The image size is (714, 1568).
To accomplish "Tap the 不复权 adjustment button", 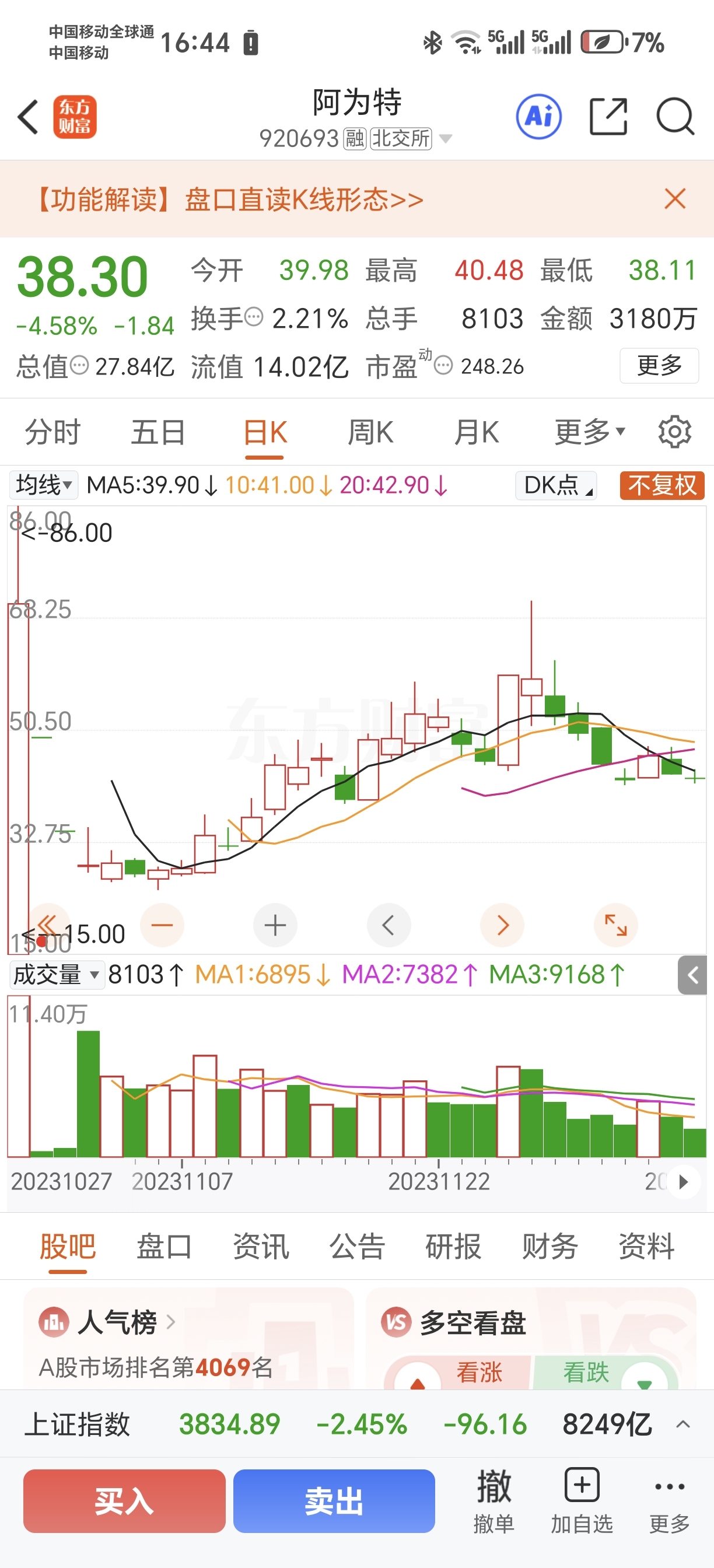I will 661,485.
